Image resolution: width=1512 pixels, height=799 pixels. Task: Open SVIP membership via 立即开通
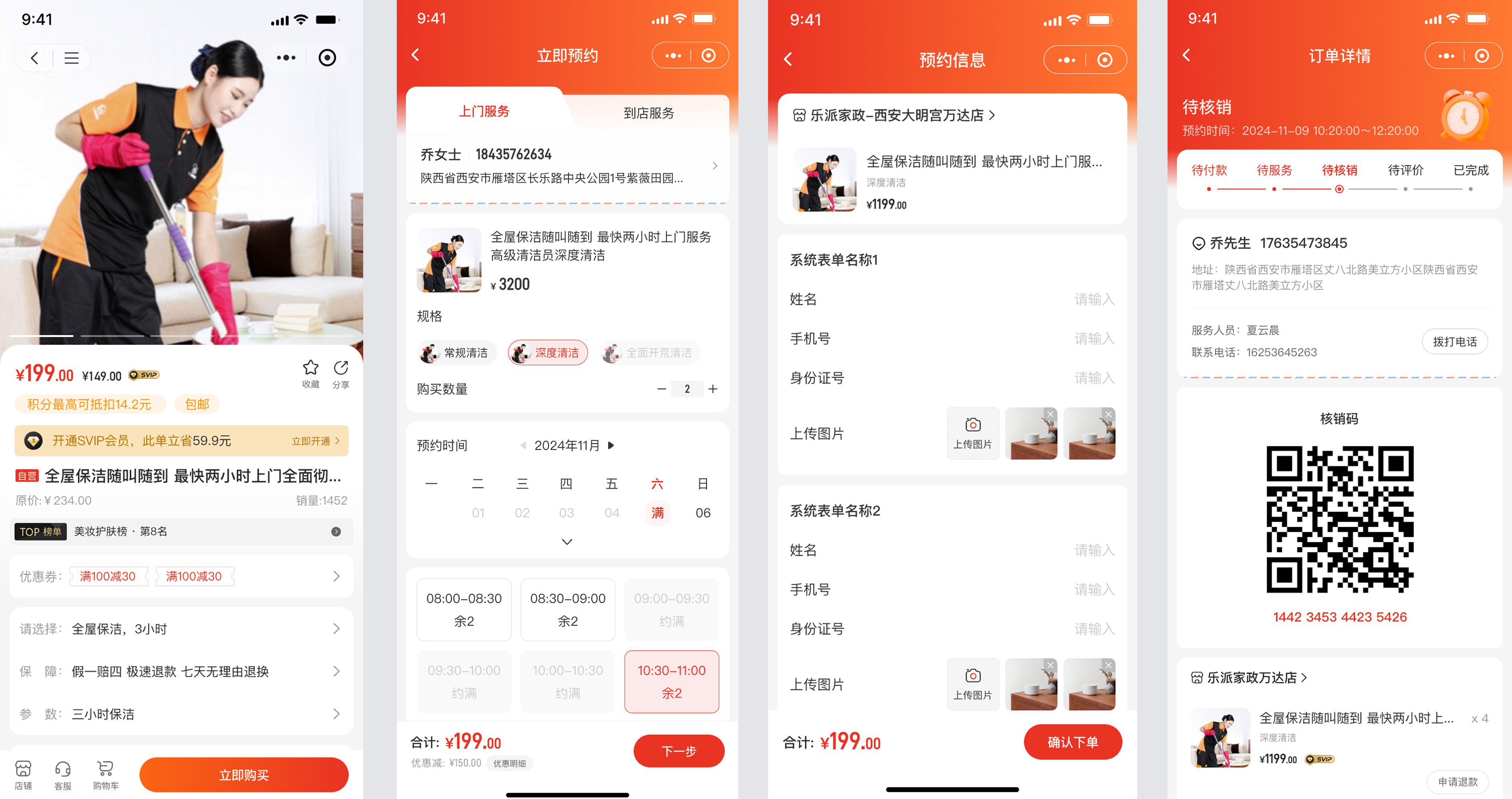tap(315, 441)
